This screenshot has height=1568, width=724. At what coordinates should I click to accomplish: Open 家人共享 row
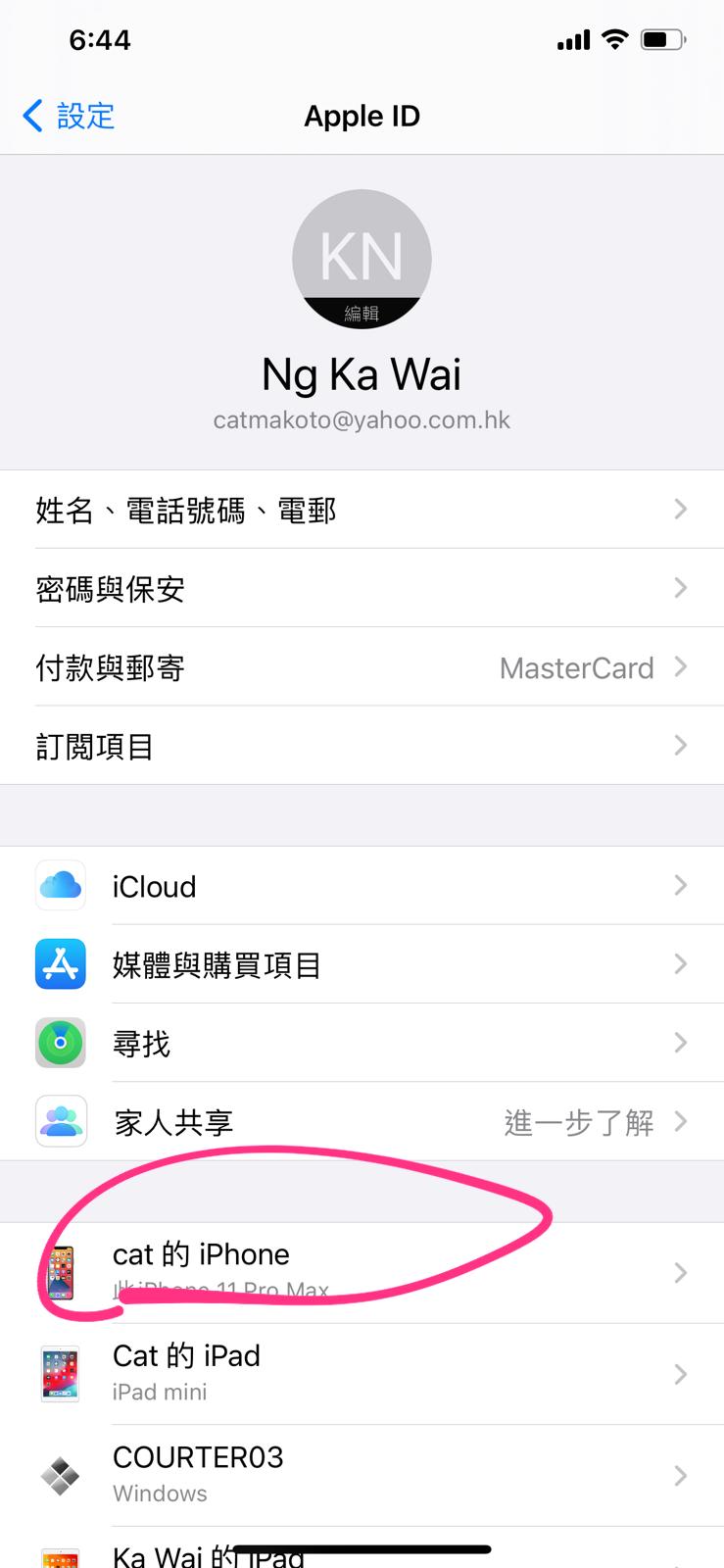point(362,1122)
